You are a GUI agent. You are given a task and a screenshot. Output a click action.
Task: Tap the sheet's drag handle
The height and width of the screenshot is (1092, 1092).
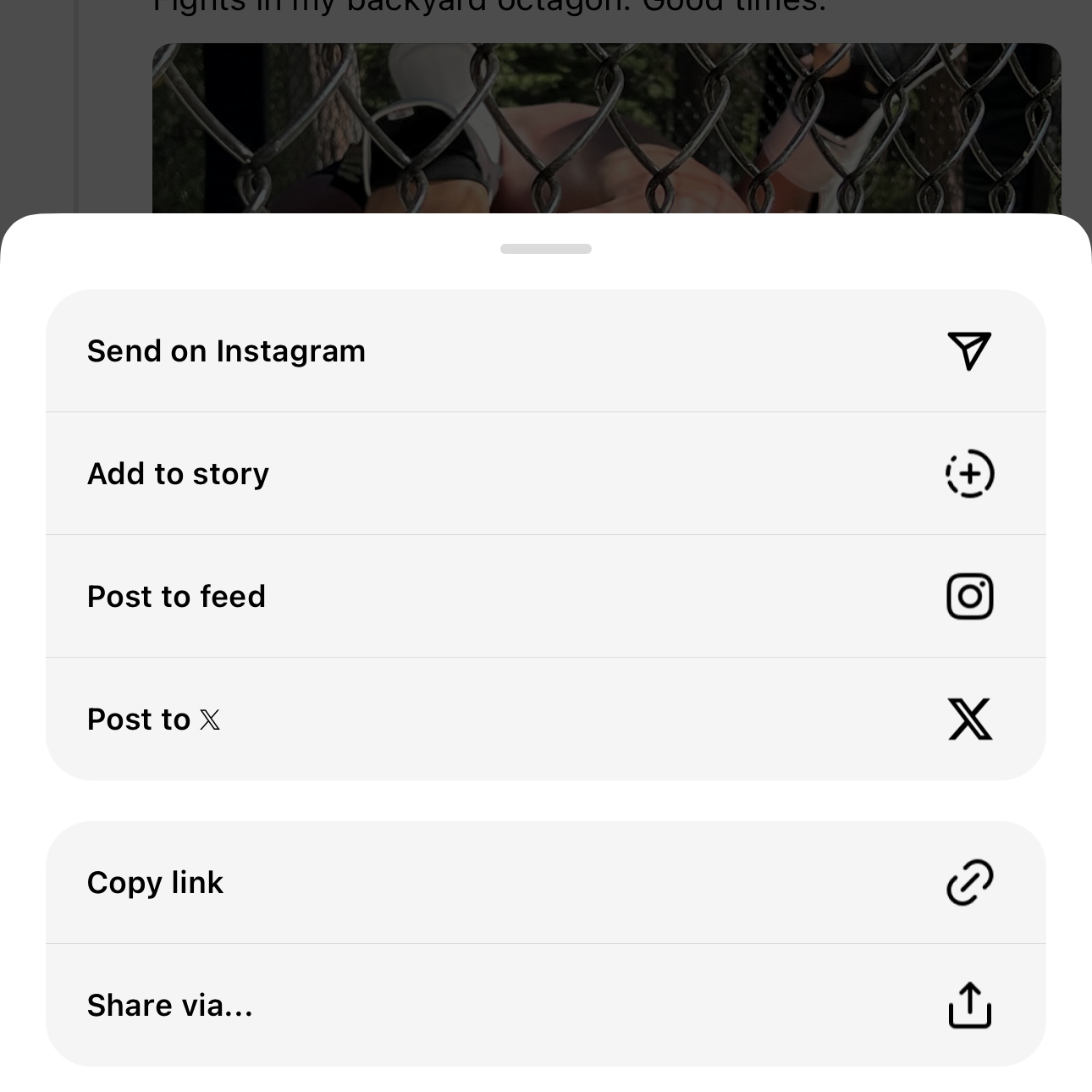pos(545,249)
